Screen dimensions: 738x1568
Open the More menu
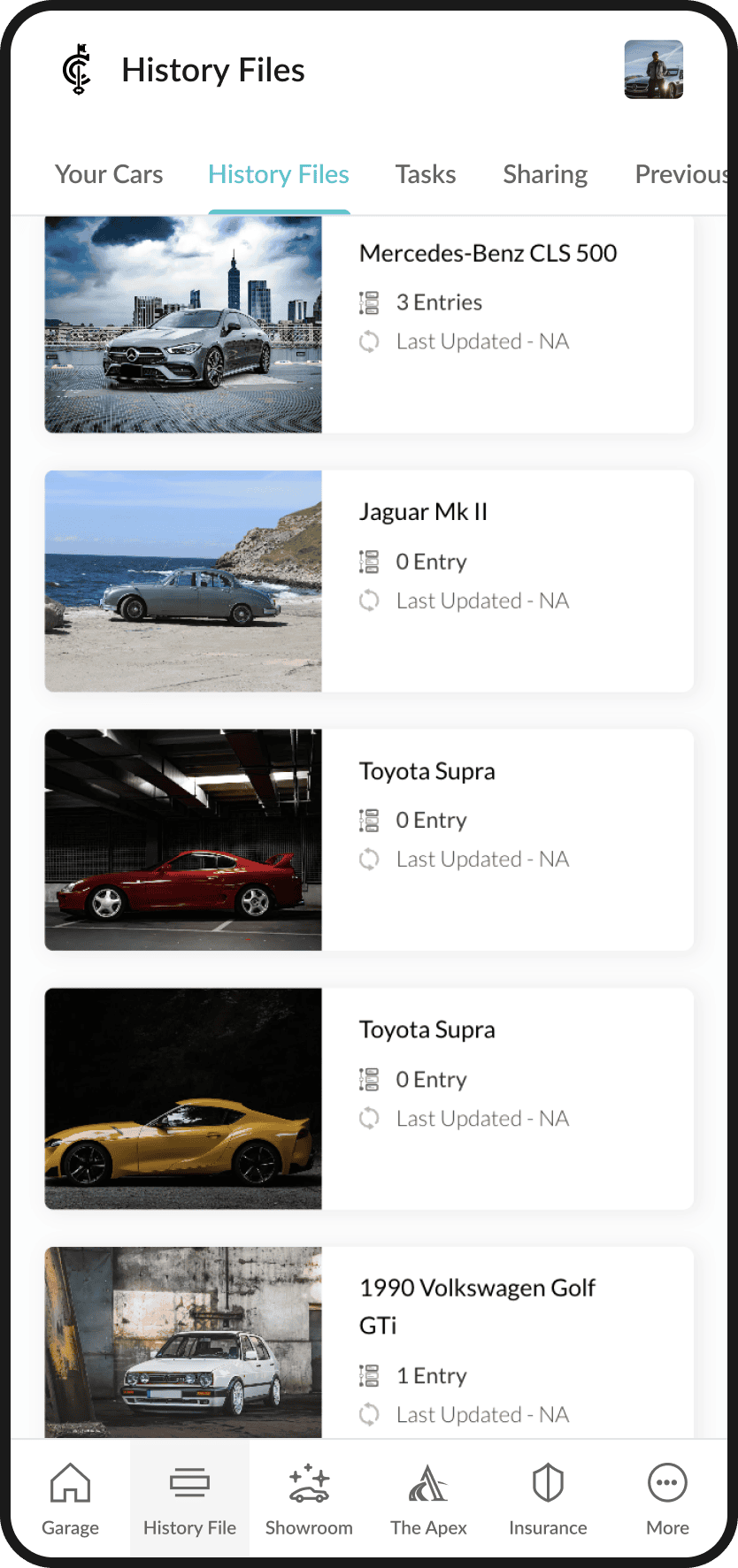pos(667,1499)
